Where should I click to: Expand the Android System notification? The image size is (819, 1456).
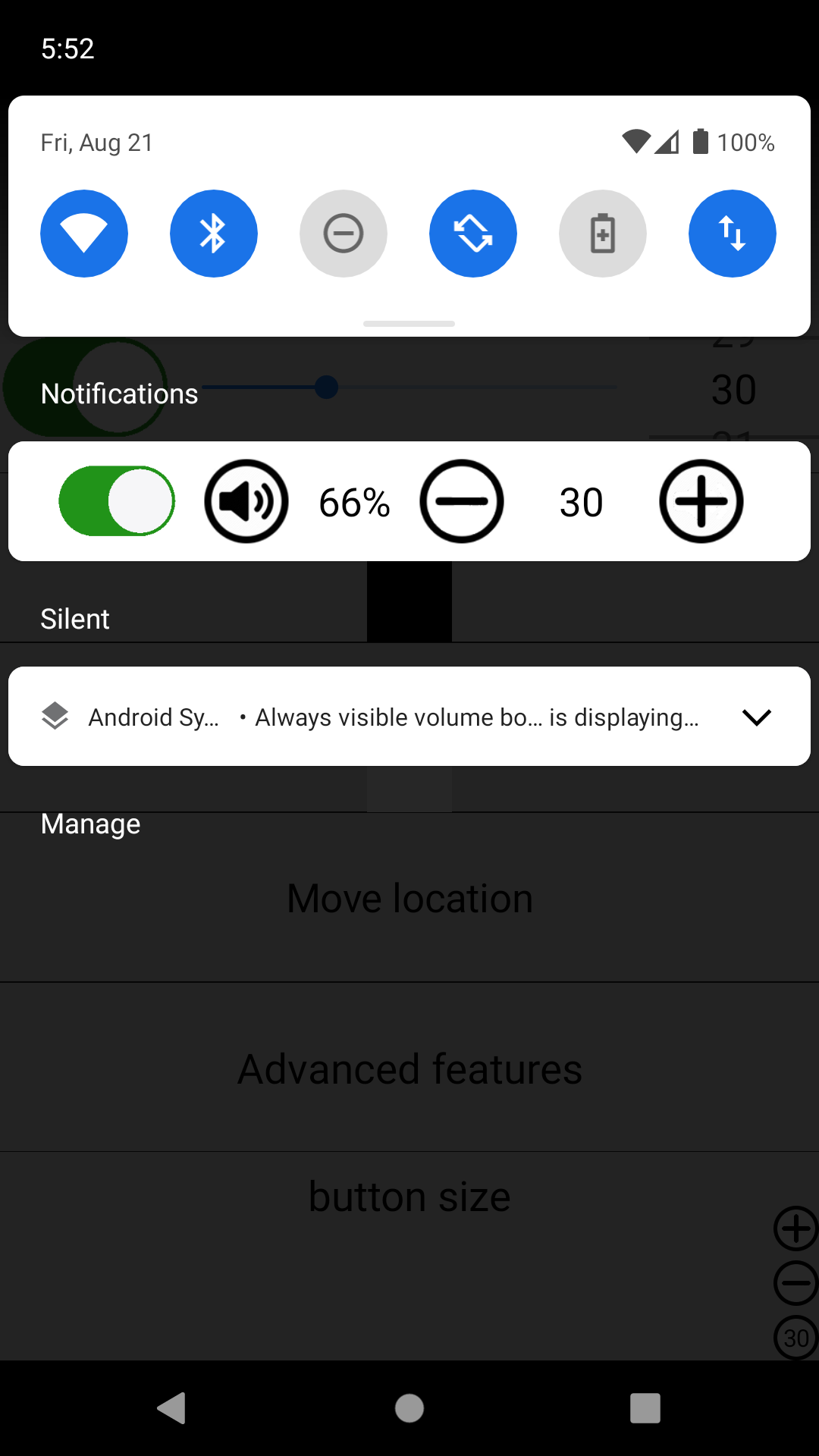pyautogui.click(x=756, y=717)
